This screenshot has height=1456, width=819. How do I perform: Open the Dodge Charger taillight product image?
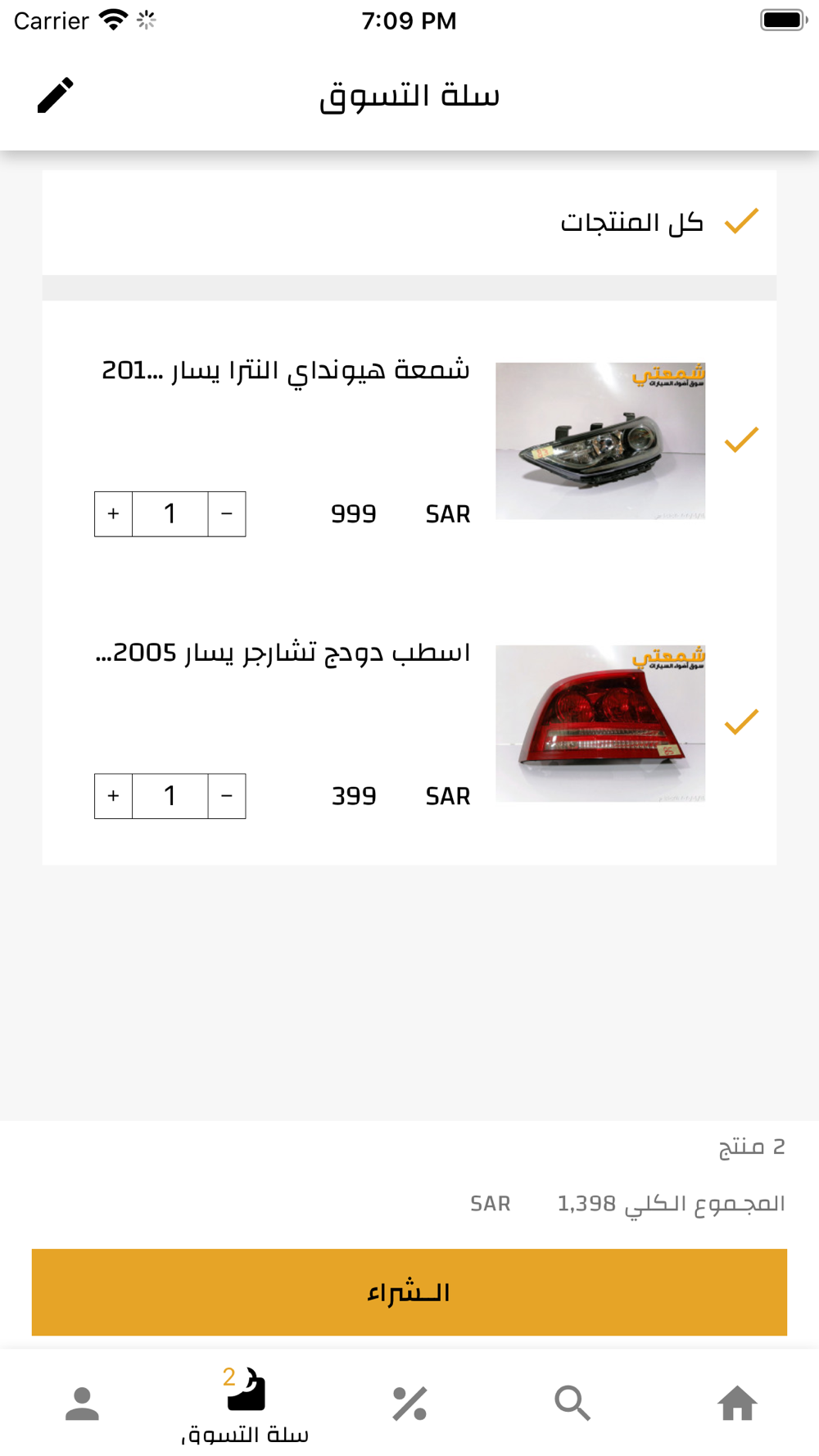pyautogui.click(x=600, y=723)
